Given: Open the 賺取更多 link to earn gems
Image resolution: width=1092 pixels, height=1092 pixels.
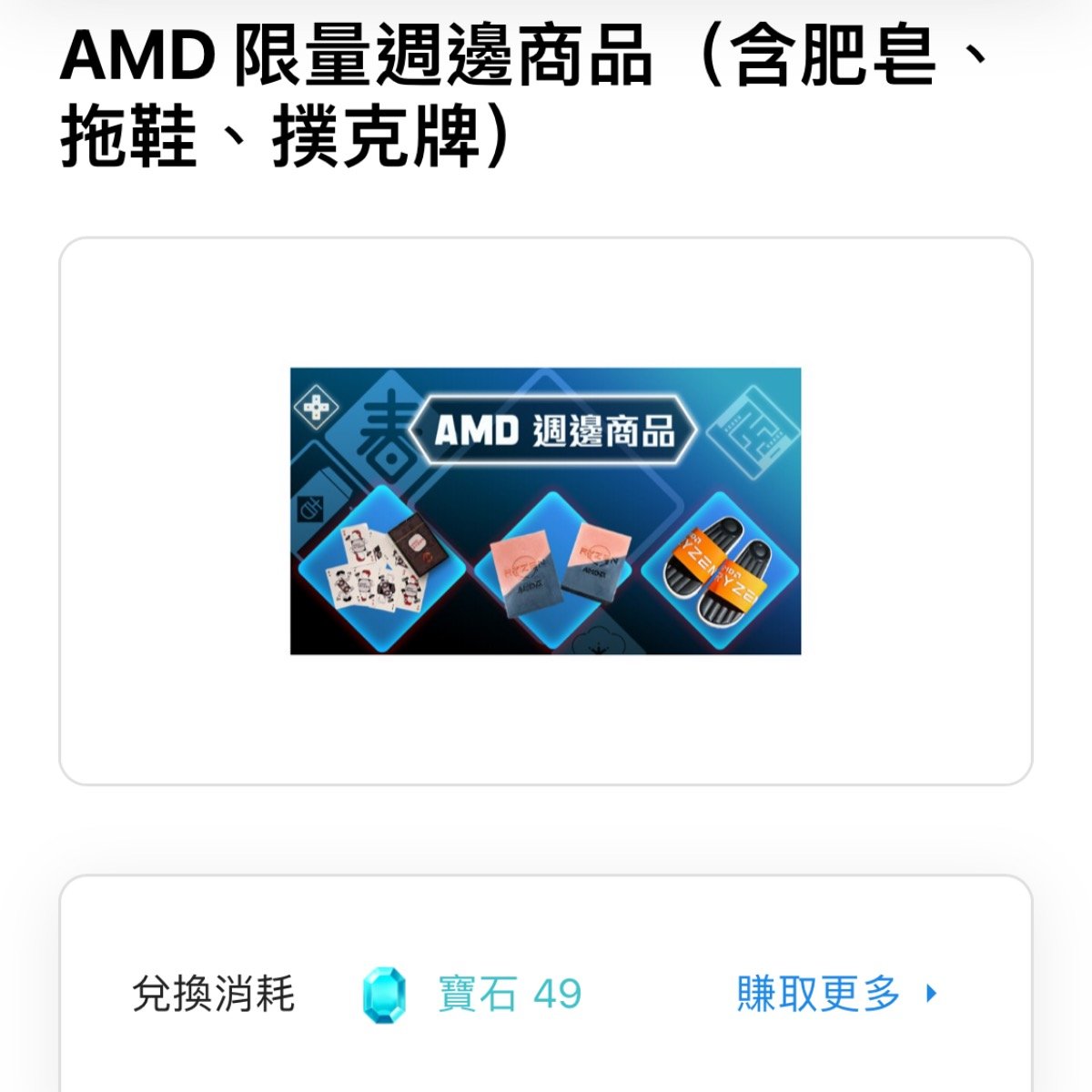Looking at the screenshot, I should 834,993.
